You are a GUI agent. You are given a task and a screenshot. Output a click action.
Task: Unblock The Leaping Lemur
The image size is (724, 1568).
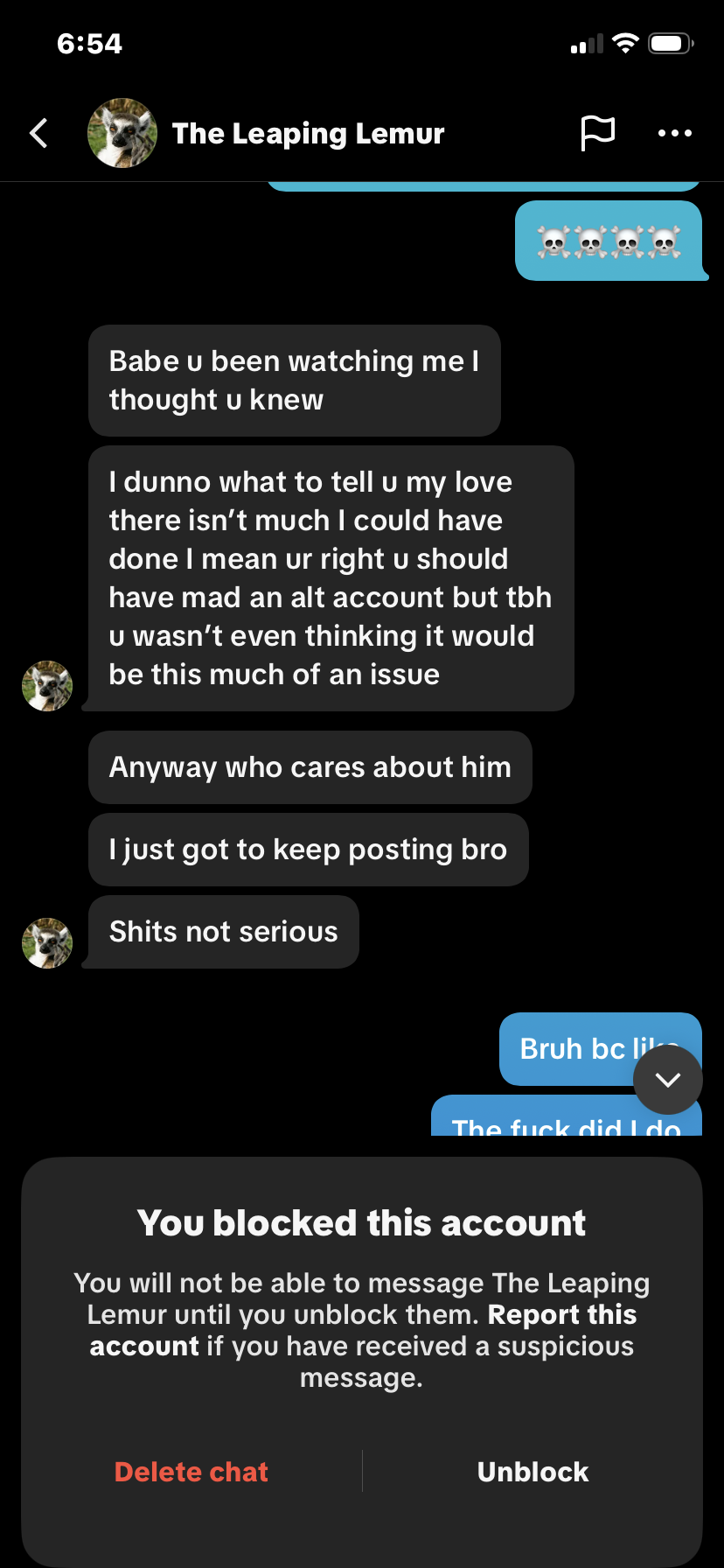pos(533,1472)
